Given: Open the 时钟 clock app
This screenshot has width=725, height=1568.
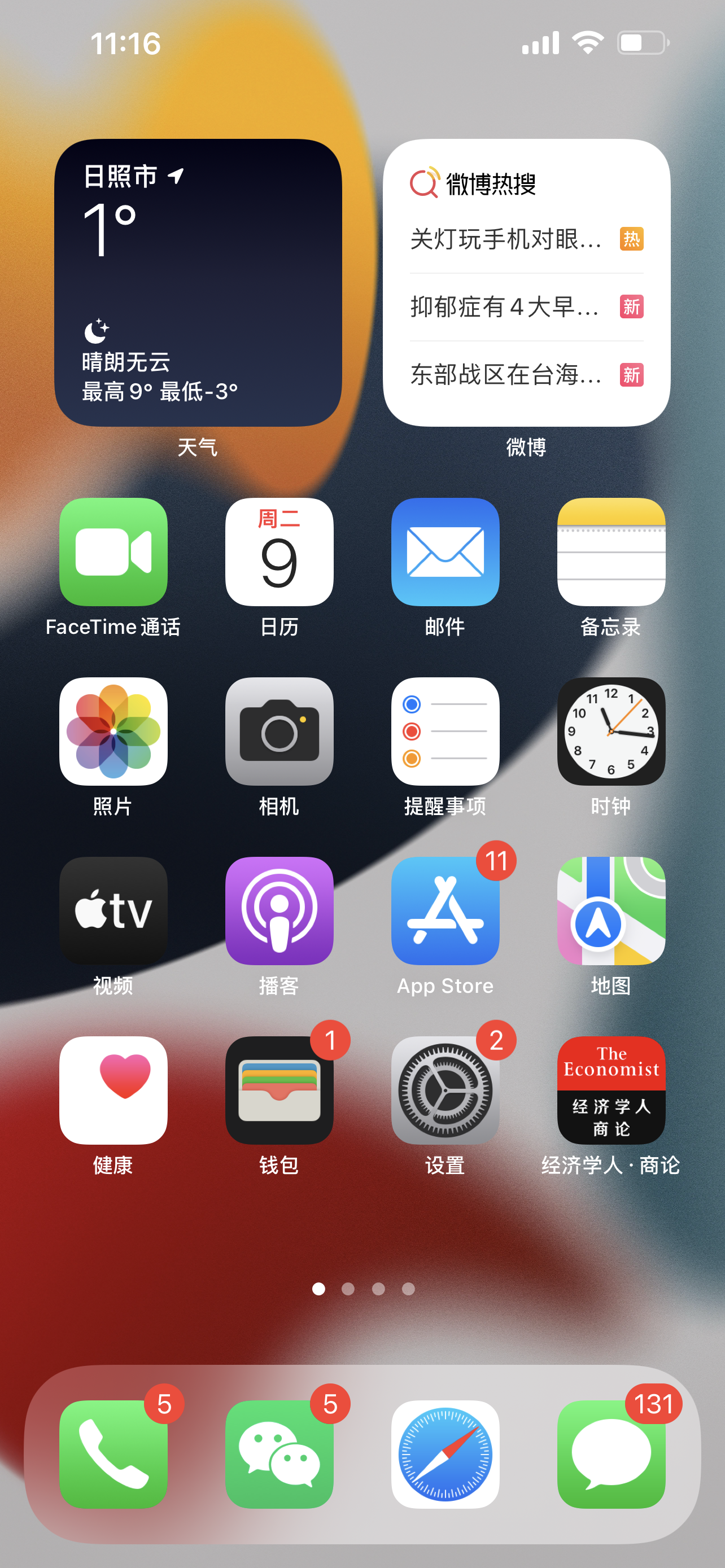Looking at the screenshot, I should pyautogui.click(x=611, y=732).
